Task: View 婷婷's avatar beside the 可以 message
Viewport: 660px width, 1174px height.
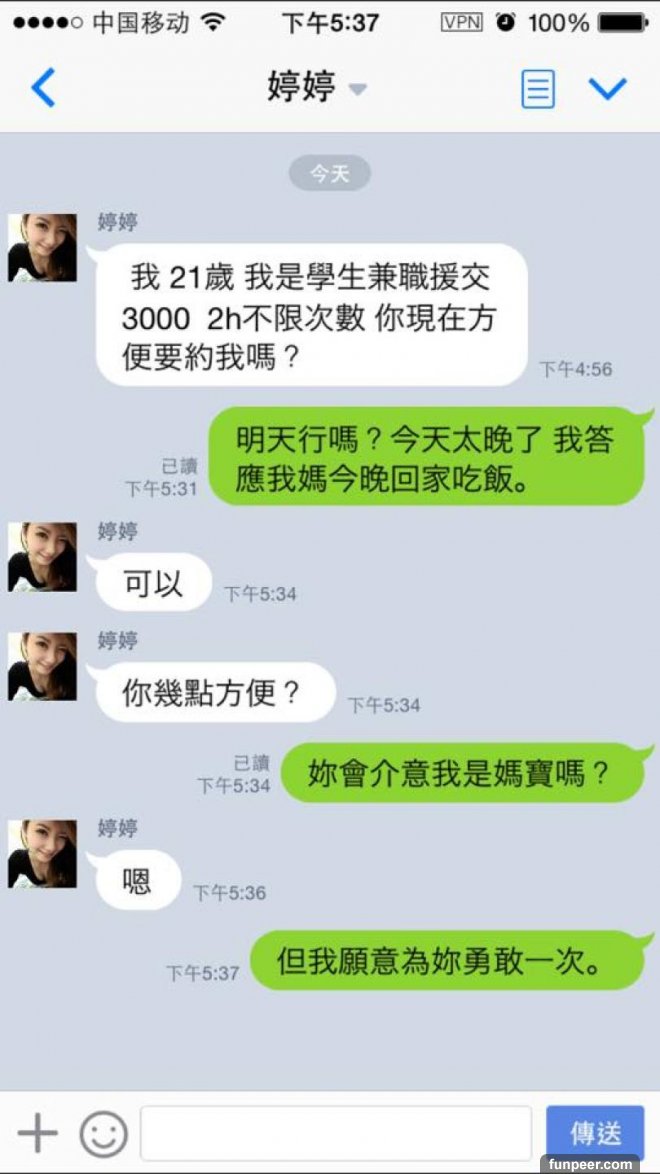Action: pyautogui.click(x=42, y=556)
